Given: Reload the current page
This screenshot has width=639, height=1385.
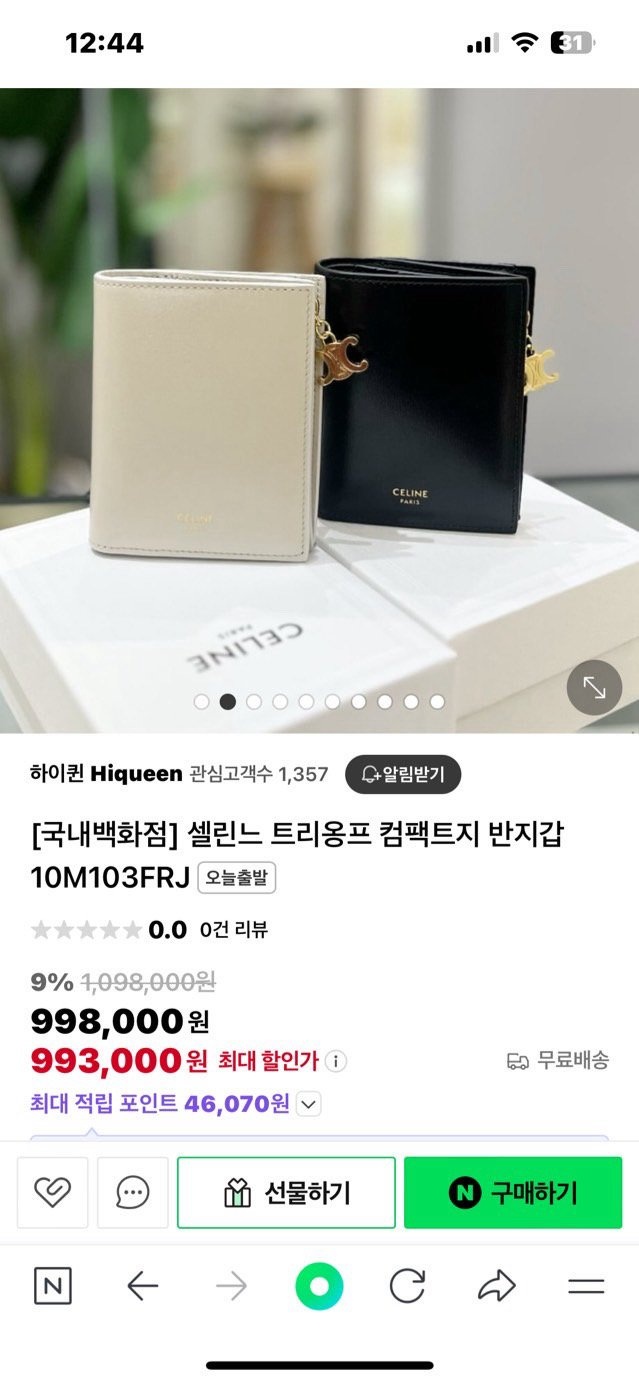Looking at the screenshot, I should tap(407, 1286).
